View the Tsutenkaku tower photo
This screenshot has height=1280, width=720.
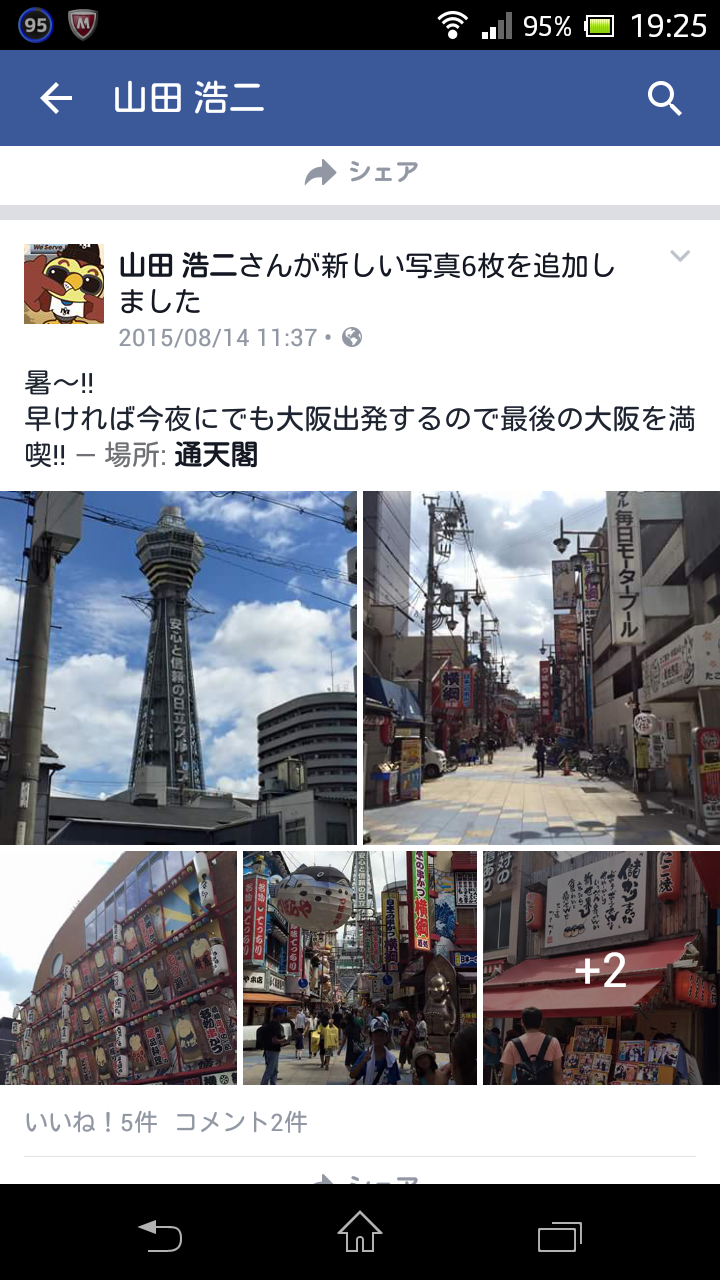click(178, 667)
